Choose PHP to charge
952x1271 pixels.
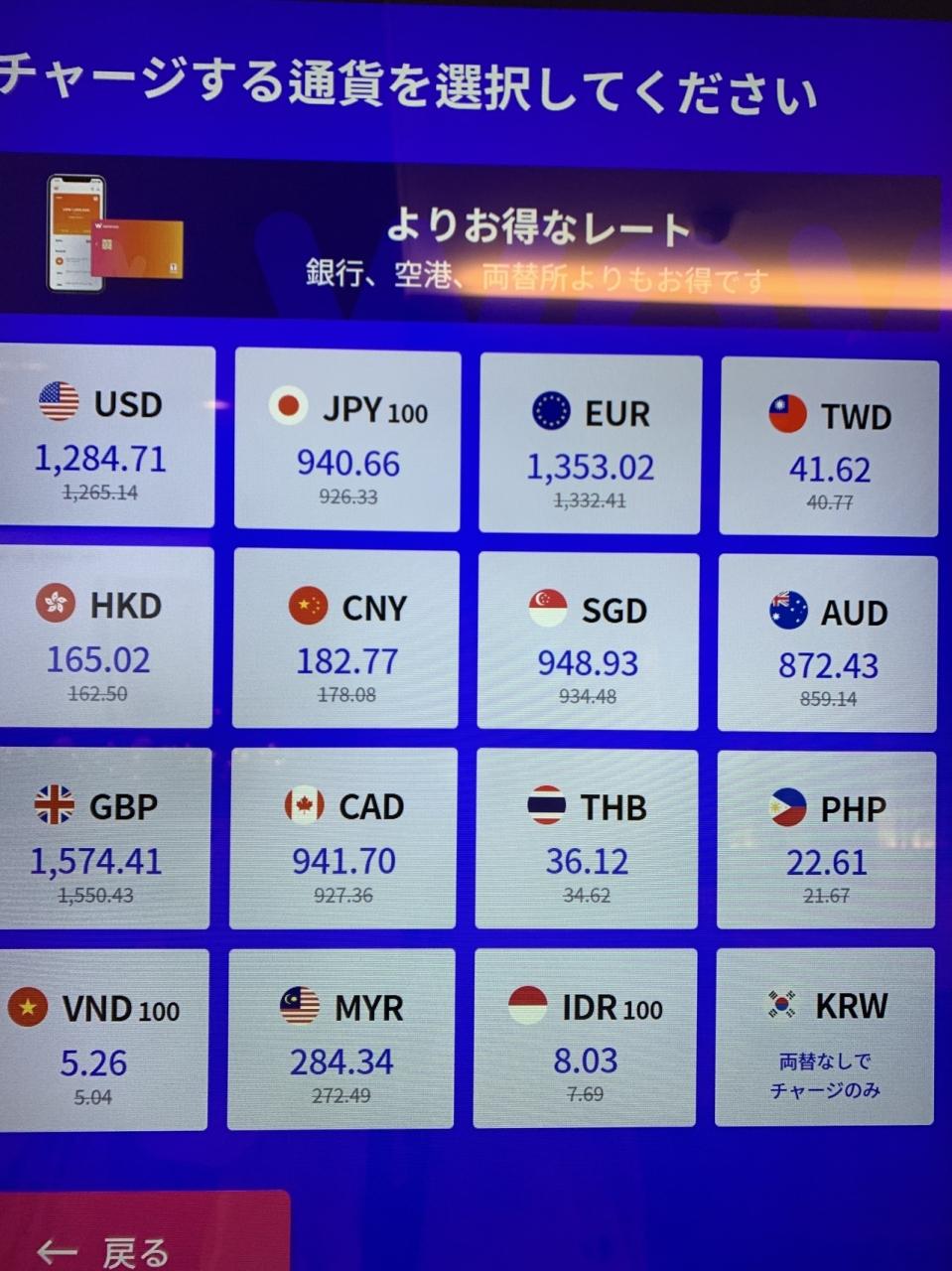826,840
